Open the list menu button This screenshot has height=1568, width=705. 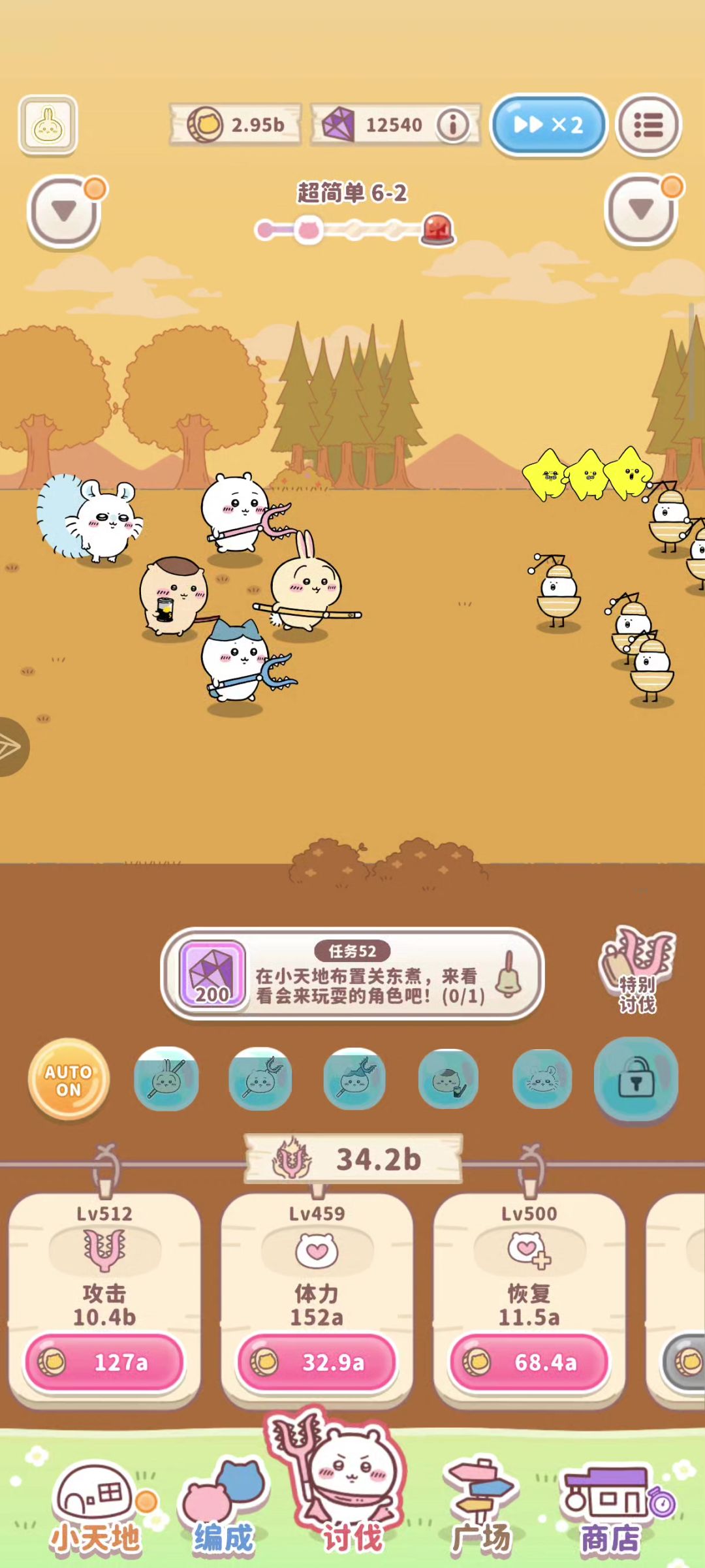(x=648, y=125)
